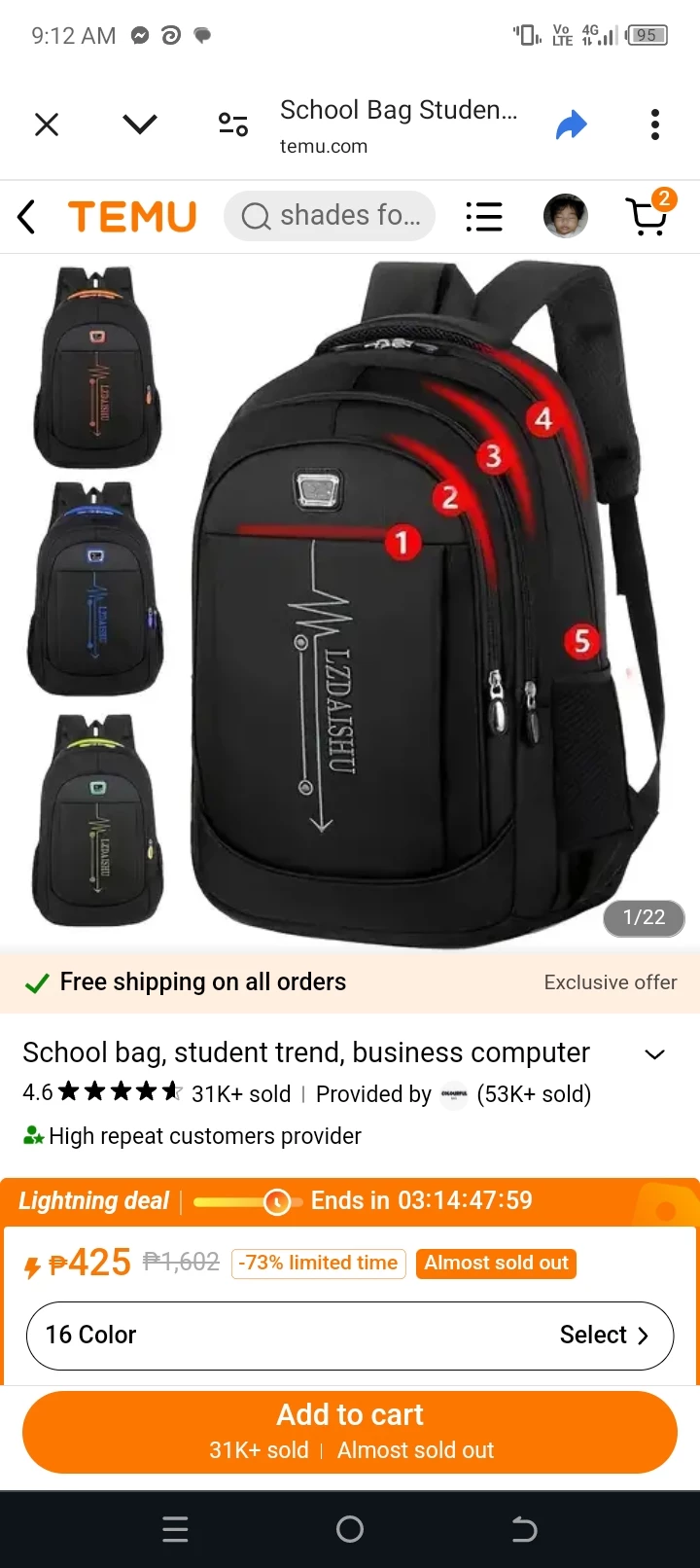Minimize the browser with the down chevron

click(x=140, y=125)
